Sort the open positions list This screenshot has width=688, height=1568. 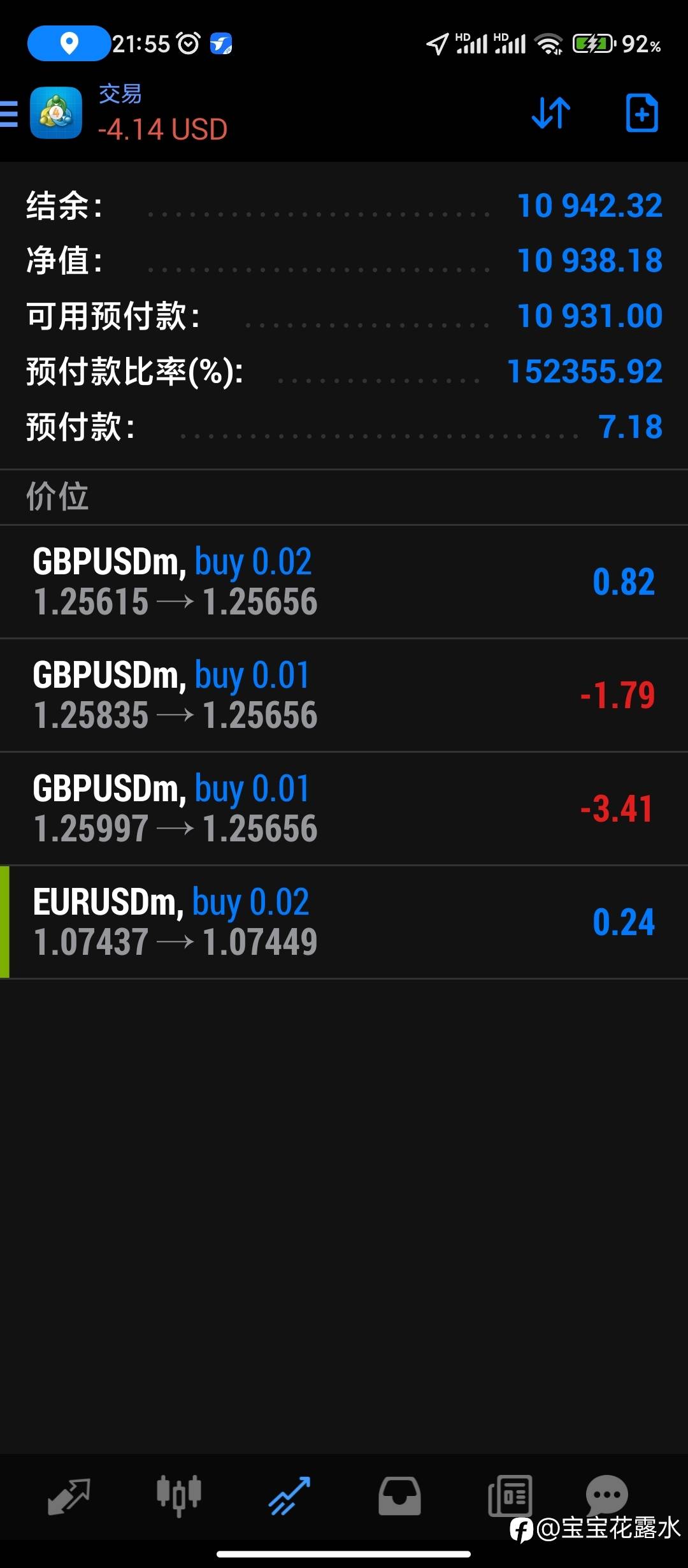pyautogui.click(x=551, y=114)
